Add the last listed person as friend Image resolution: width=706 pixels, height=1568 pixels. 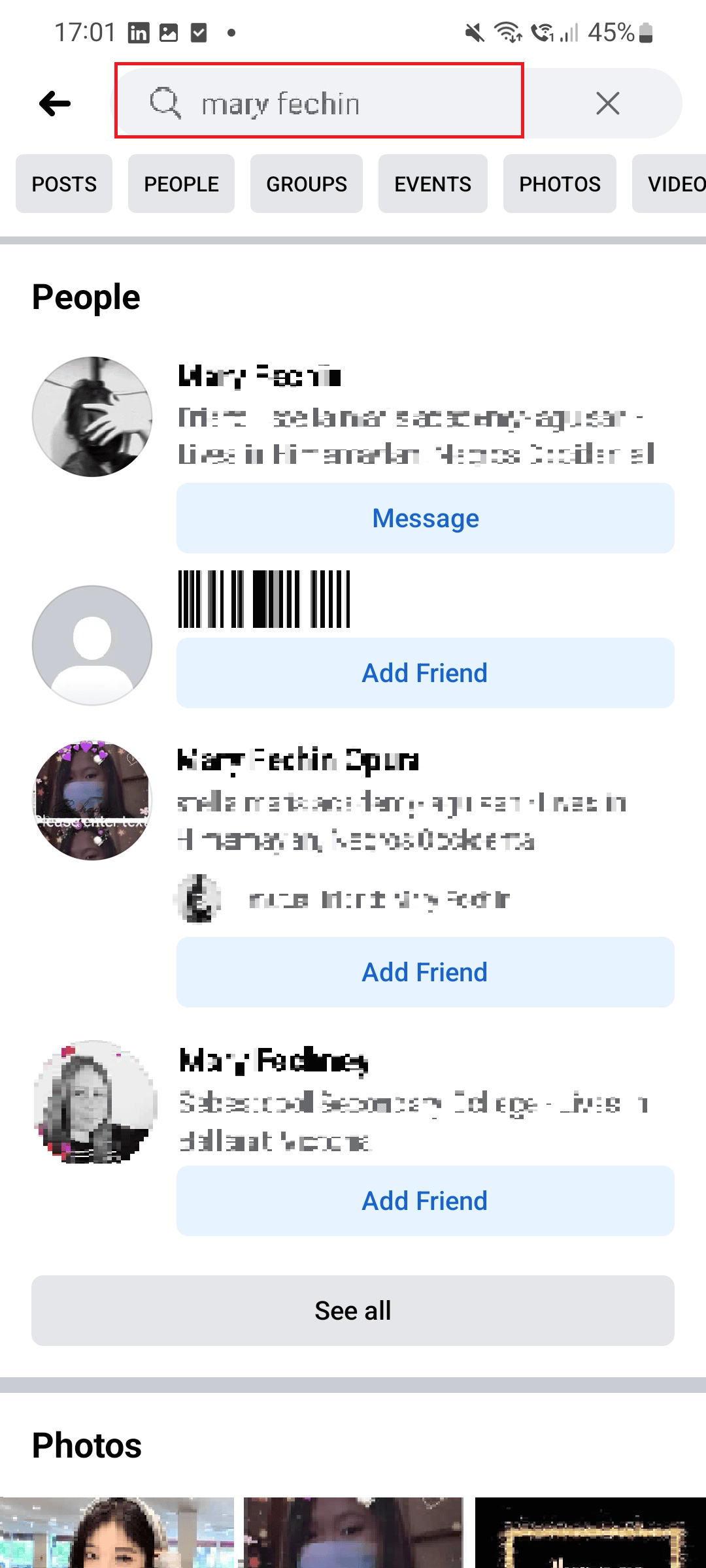tap(425, 1201)
